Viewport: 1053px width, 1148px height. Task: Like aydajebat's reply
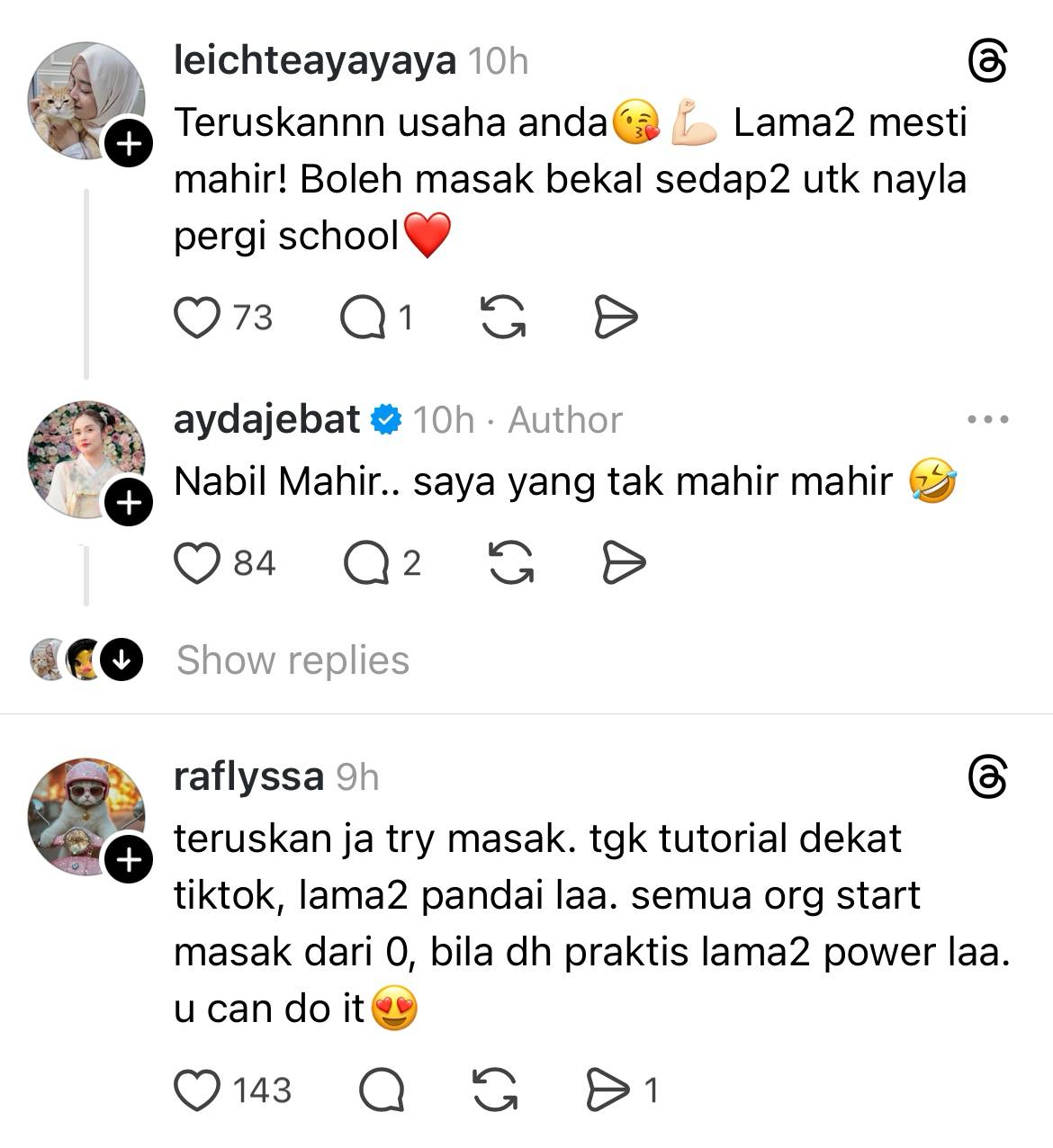197,563
